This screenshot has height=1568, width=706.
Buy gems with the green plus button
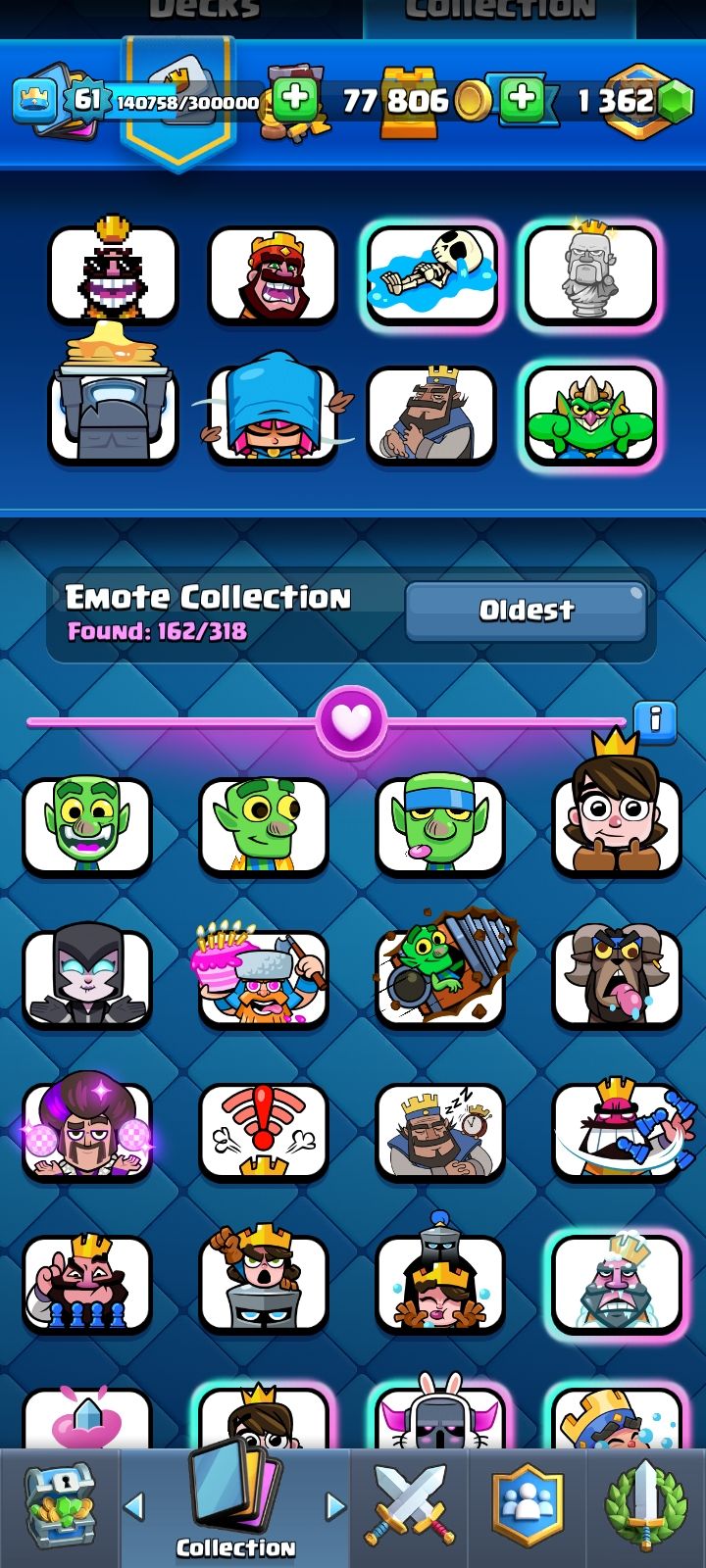pyautogui.click(x=522, y=99)
